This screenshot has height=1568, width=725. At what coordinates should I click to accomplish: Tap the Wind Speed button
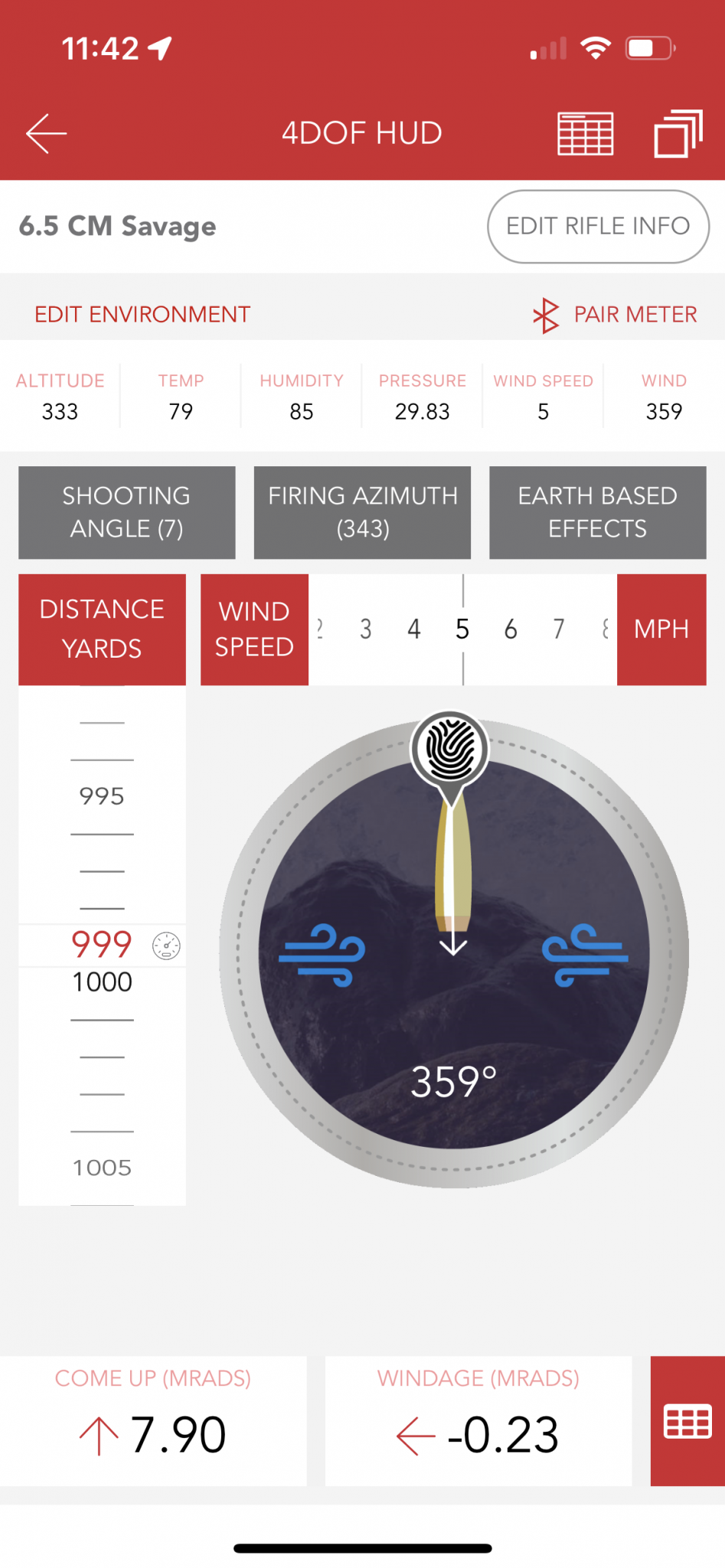254,629
